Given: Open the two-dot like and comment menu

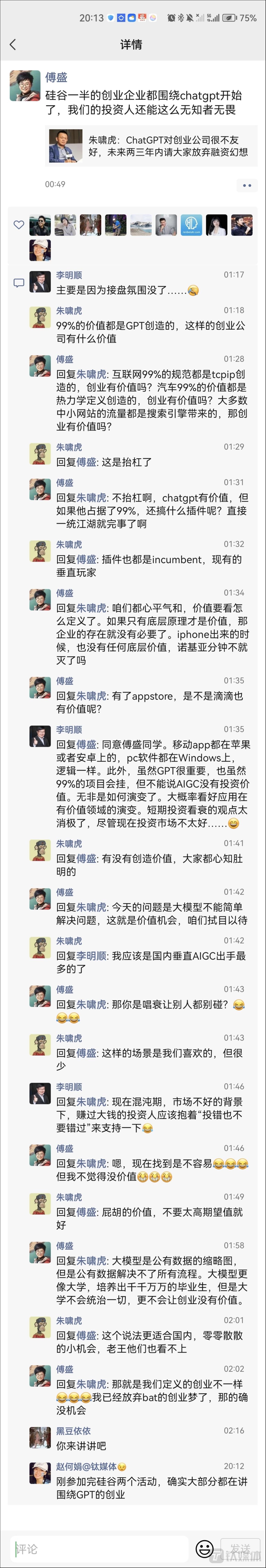Looking at the screenshot, I should coord(247,185).
